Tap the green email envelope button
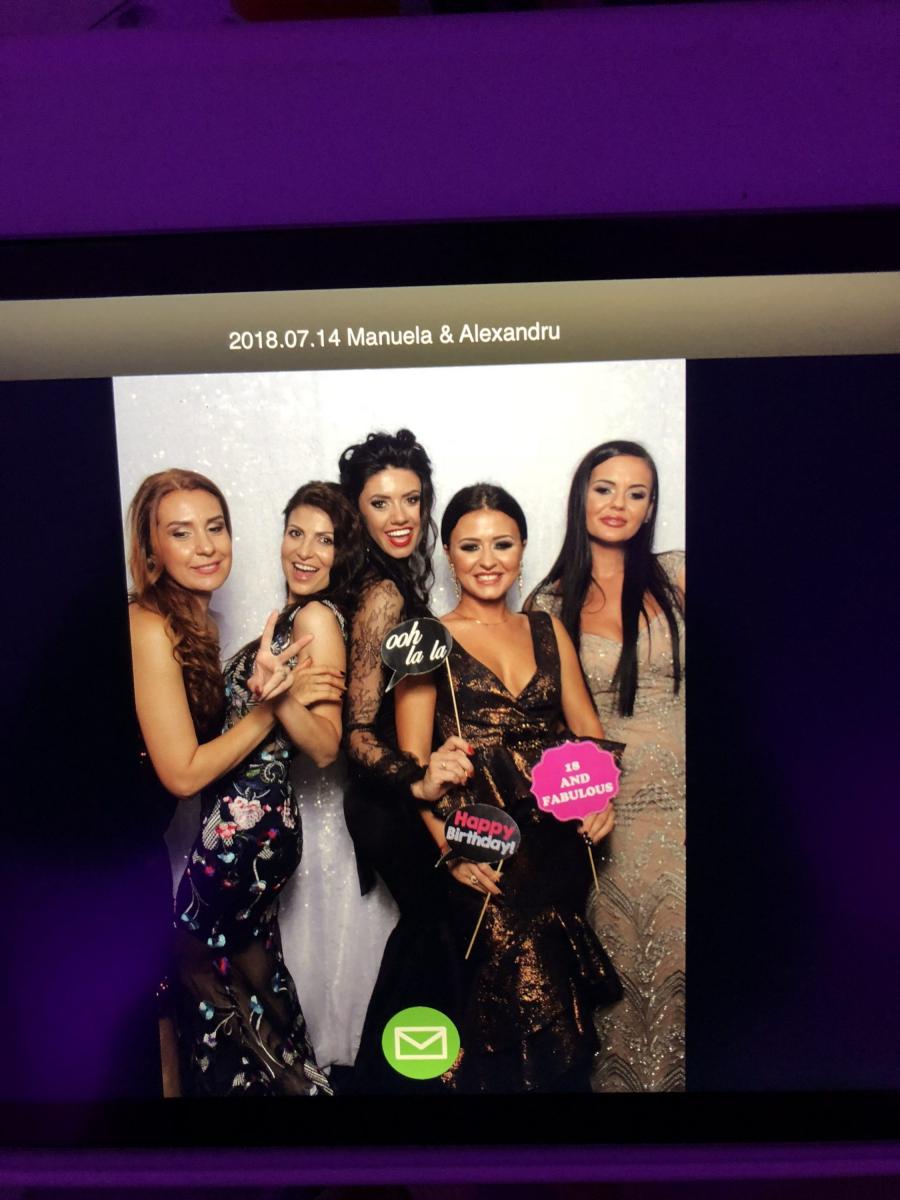This screenshot has width=900, height=1200. (x=421, y=1043)
